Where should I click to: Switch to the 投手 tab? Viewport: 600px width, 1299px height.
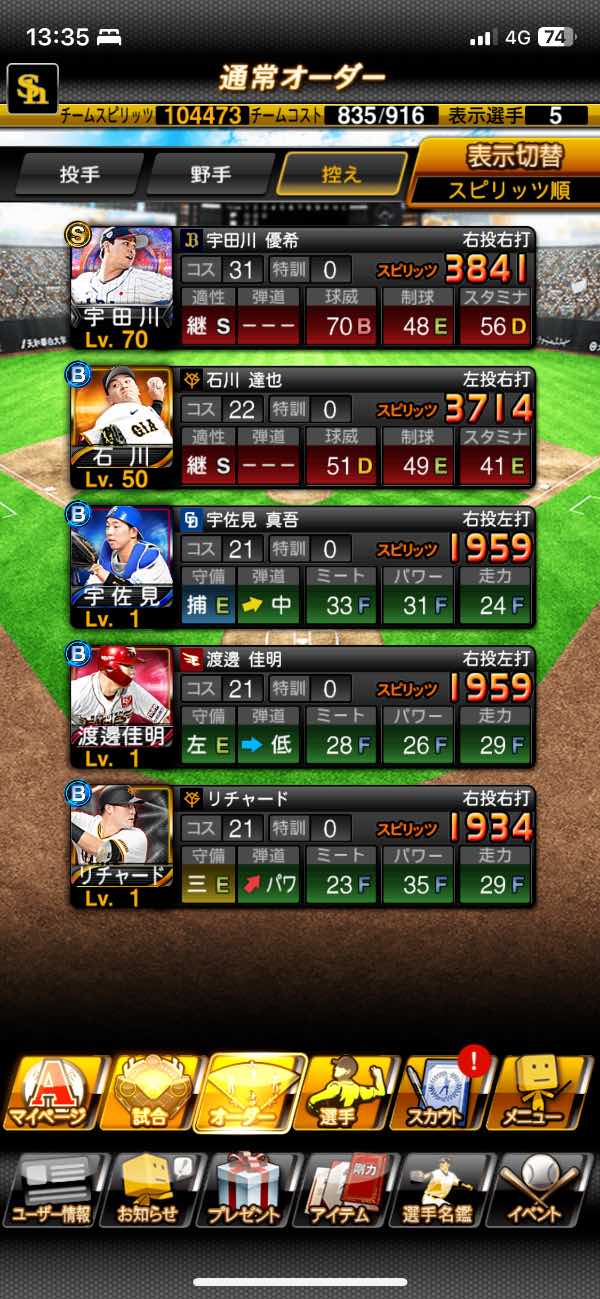click(x=81, y=174)
